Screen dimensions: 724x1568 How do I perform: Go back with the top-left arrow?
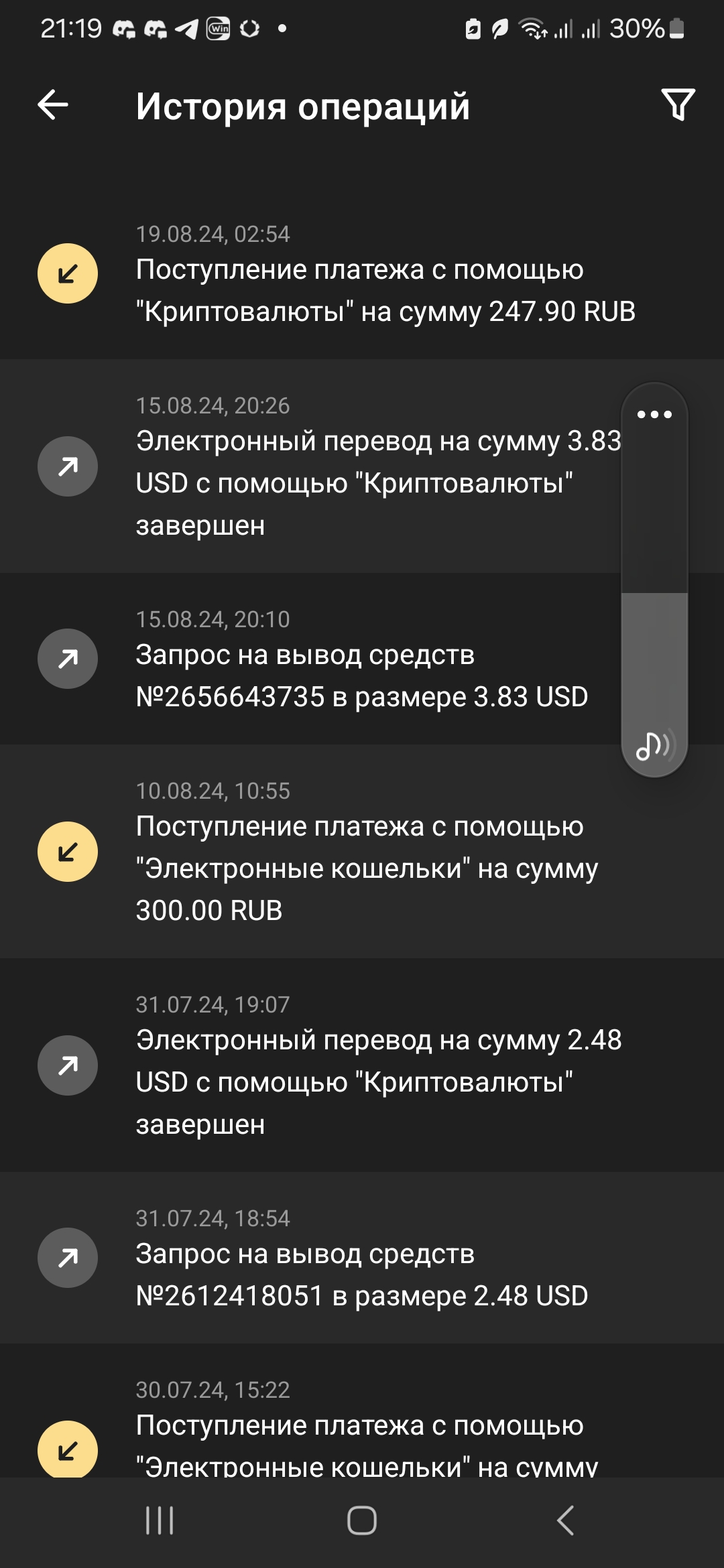click(x=53, y=105)
